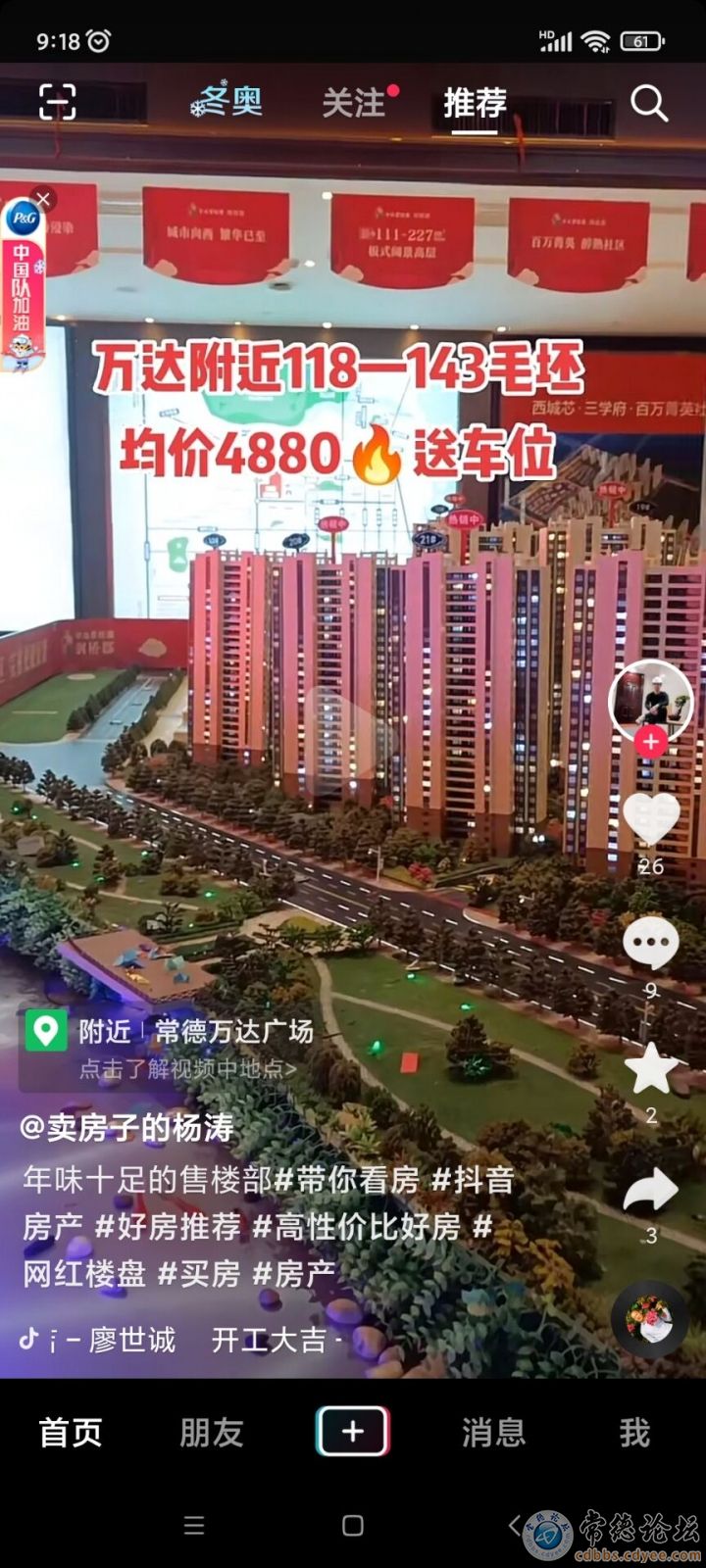Open the scan icon in top bar

(x=58, y=102)
